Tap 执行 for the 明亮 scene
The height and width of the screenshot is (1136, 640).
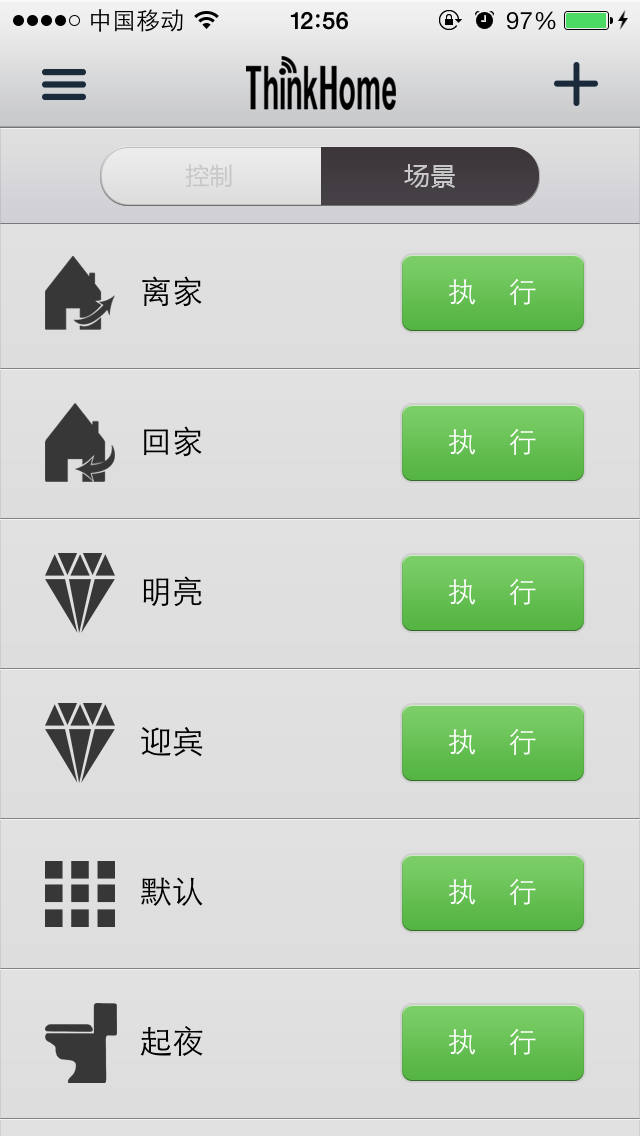(492, 593)
